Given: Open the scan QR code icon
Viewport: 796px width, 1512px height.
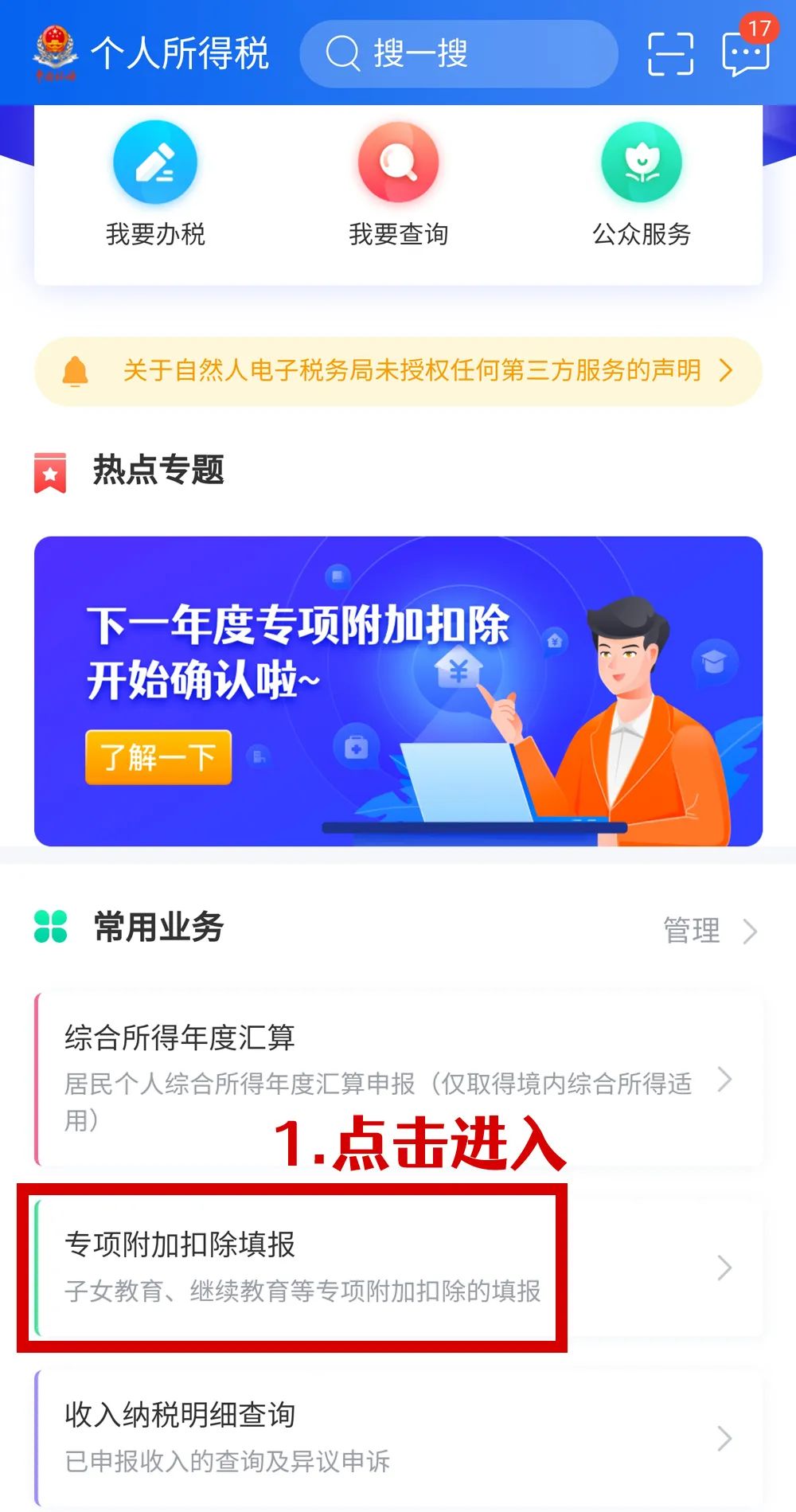Looking at the screenshot, I should [x=670, y=54].
